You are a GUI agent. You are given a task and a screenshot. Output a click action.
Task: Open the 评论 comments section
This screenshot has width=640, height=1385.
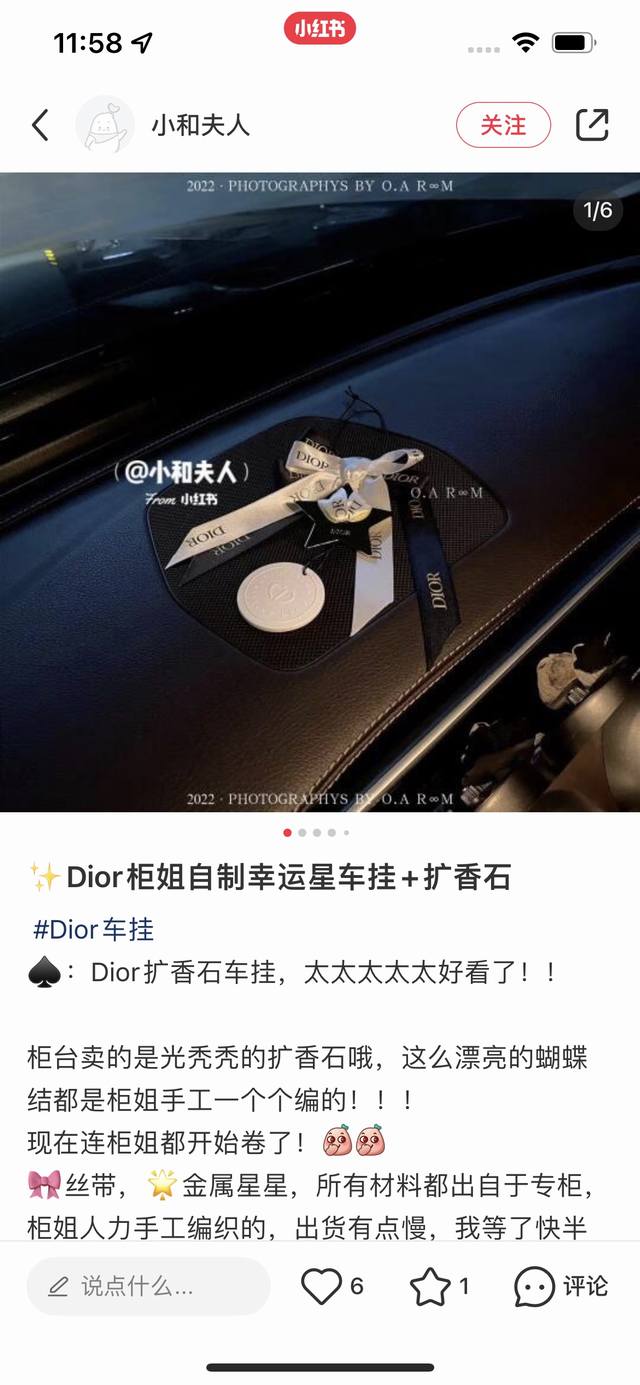tap(561, 1286)
